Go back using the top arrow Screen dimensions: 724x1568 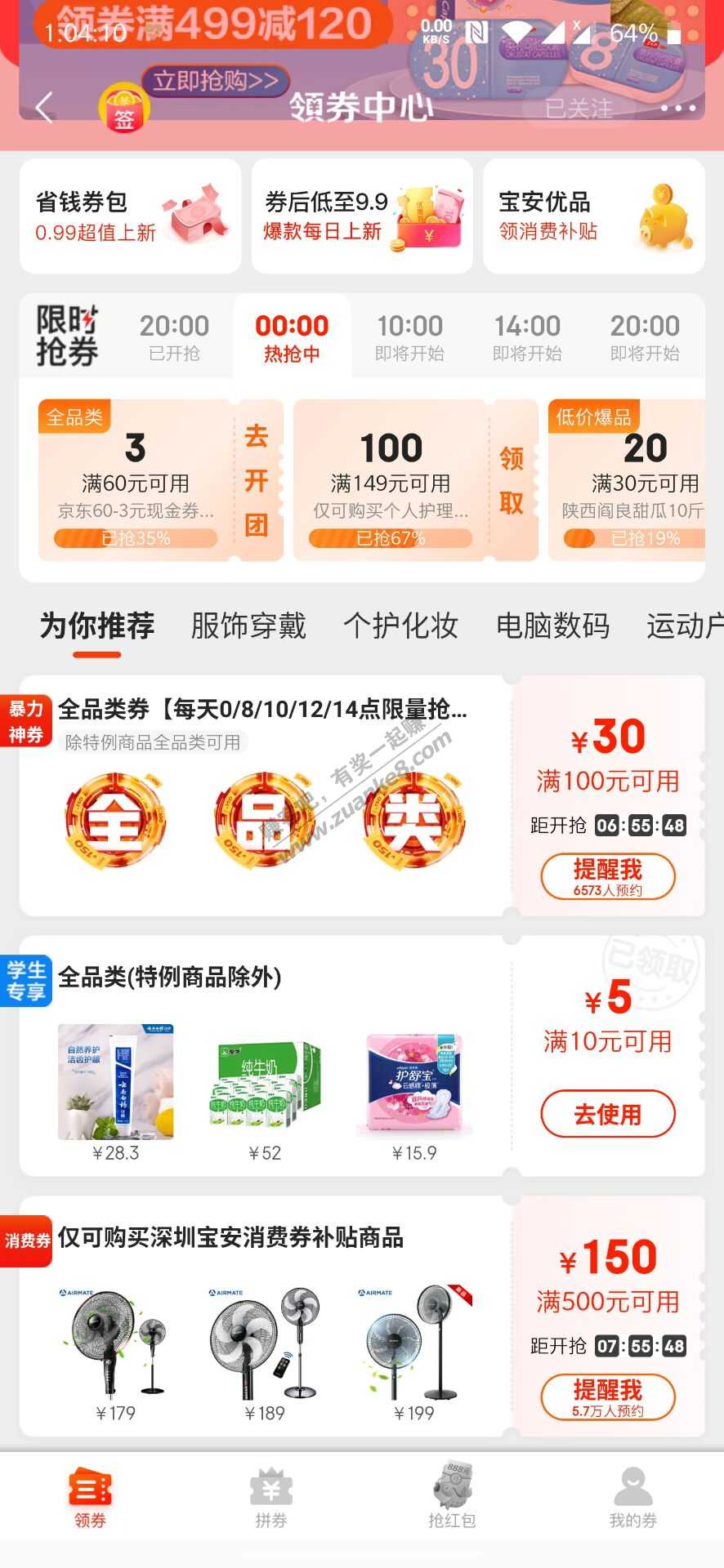[x=45, y=107]
